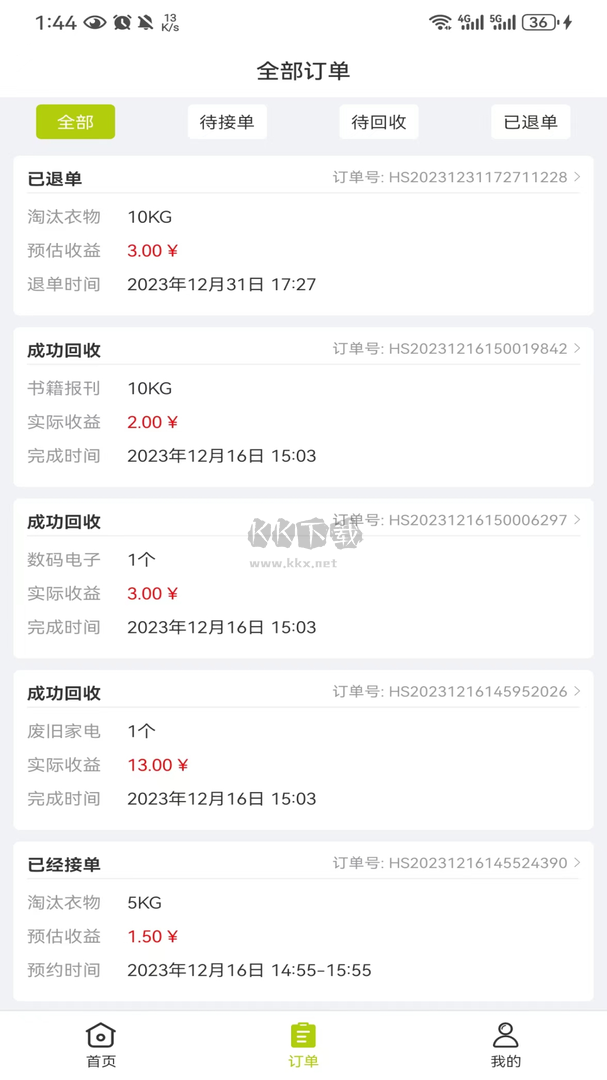Tap the 订单 bottom tab
Screen dimensions: 607x1080
(x=303, y=1045)
